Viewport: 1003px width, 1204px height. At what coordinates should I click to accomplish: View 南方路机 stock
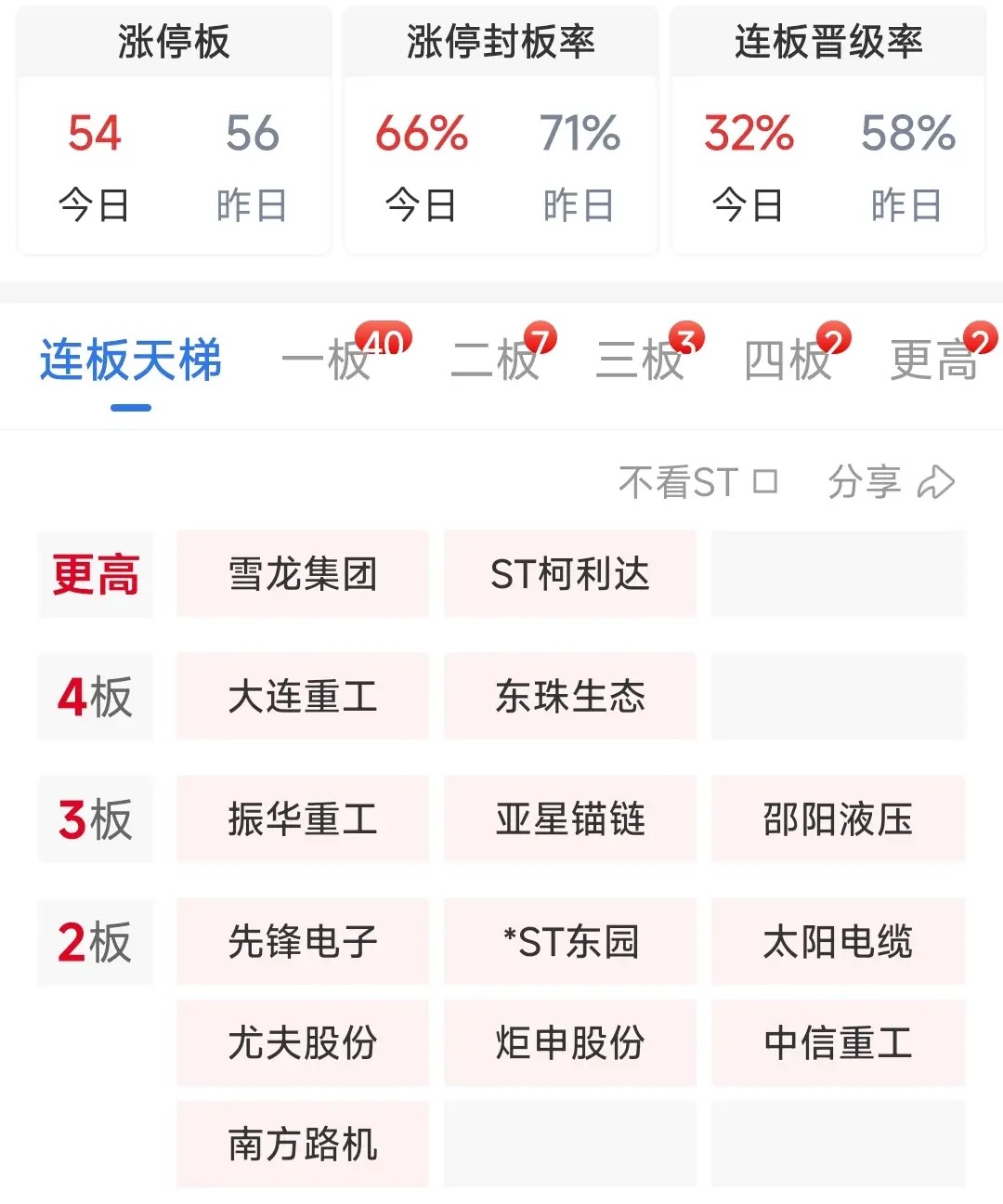pos(303,1144)
